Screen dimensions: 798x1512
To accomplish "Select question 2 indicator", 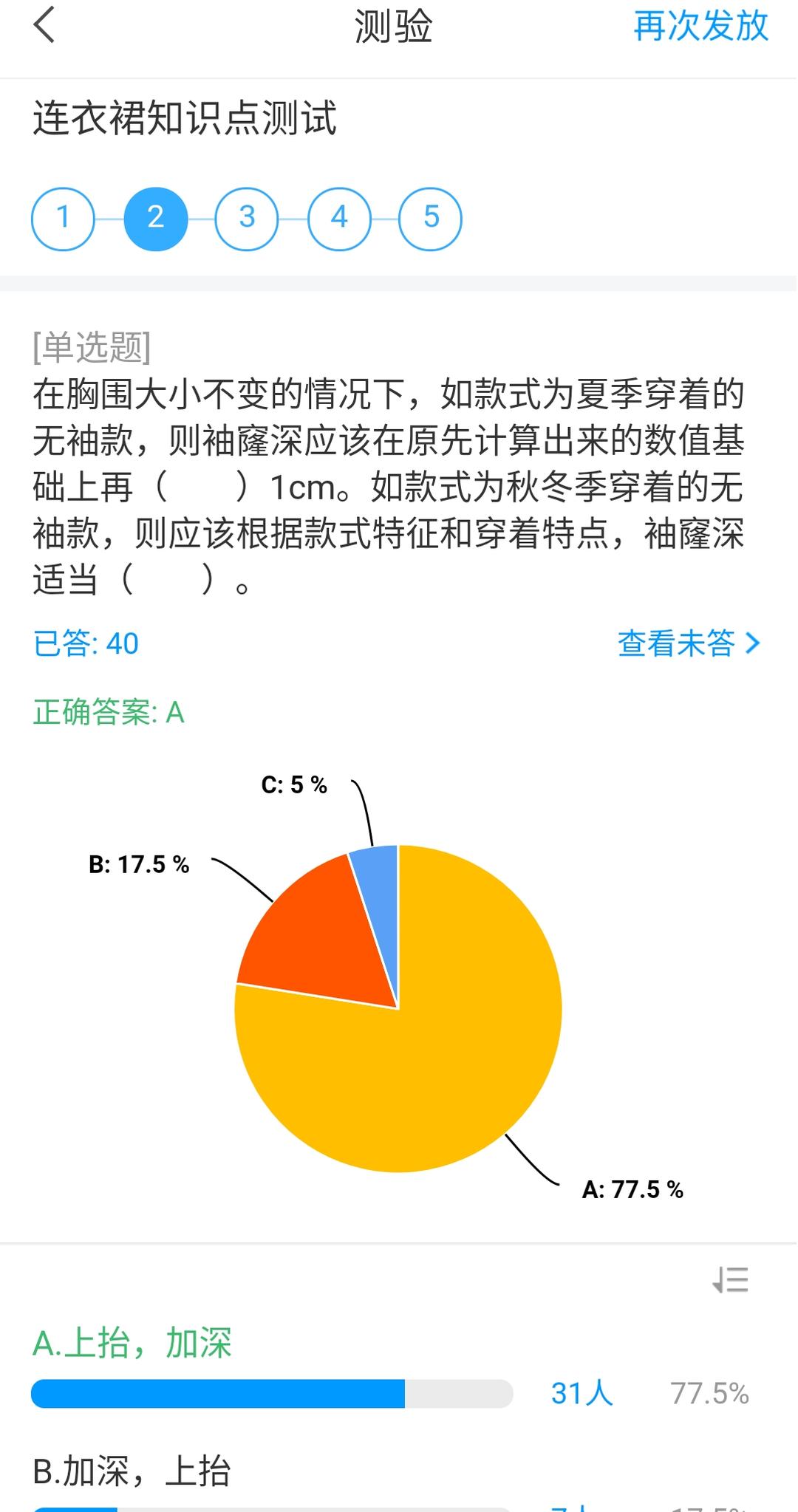I will [155, 219].
